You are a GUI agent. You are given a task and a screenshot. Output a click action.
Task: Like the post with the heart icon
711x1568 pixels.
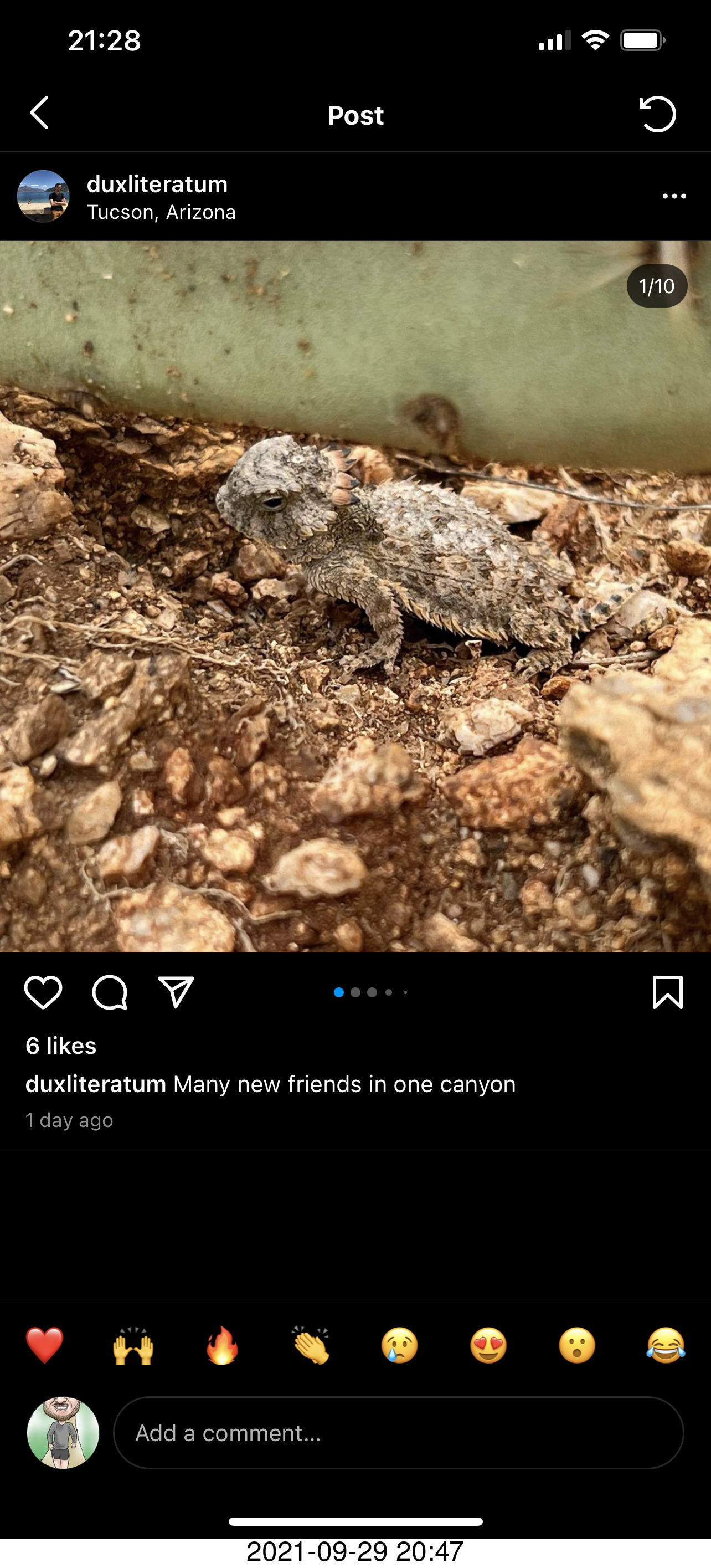43,992
